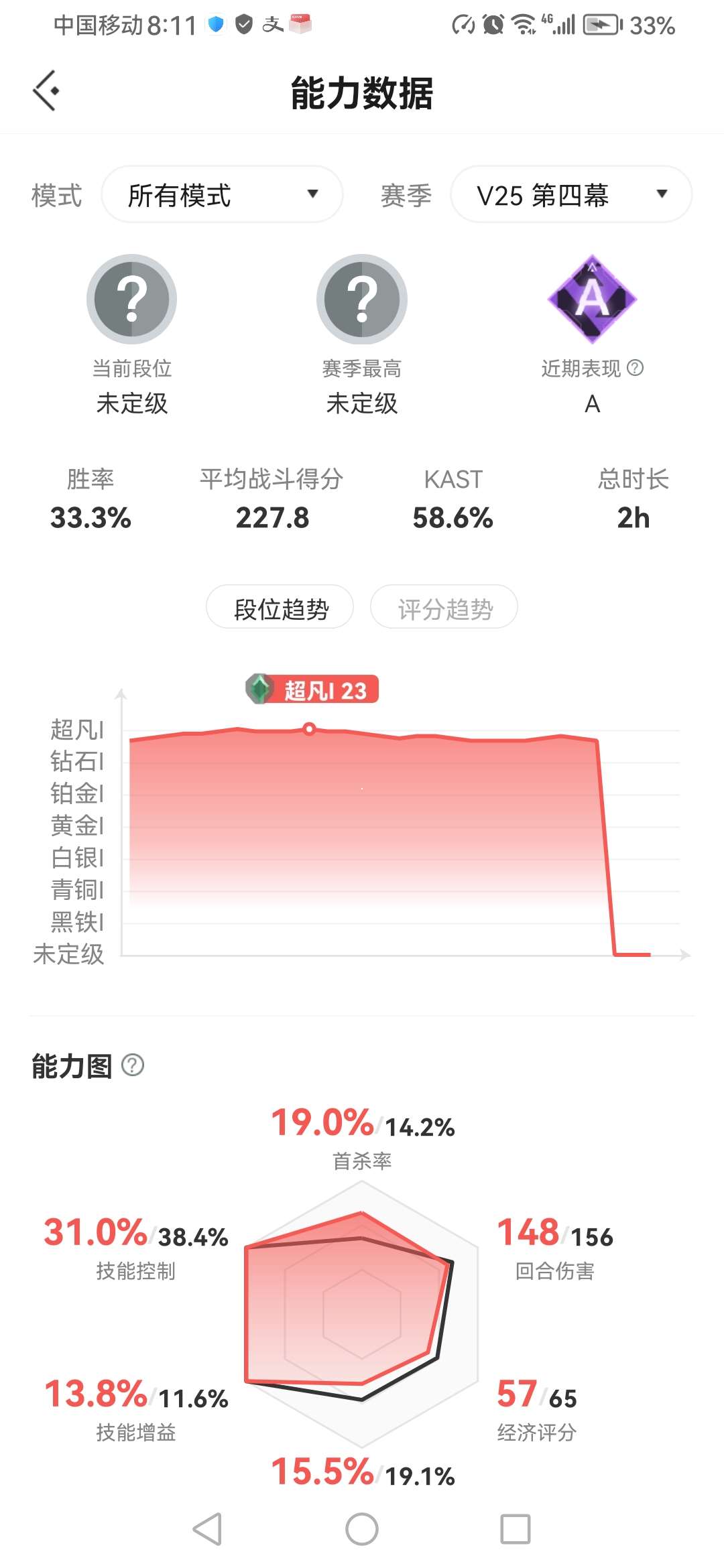This screenshot has height=1568, width=724.
Task: Go back from 能力数据 page
Action: pos(46,90)
